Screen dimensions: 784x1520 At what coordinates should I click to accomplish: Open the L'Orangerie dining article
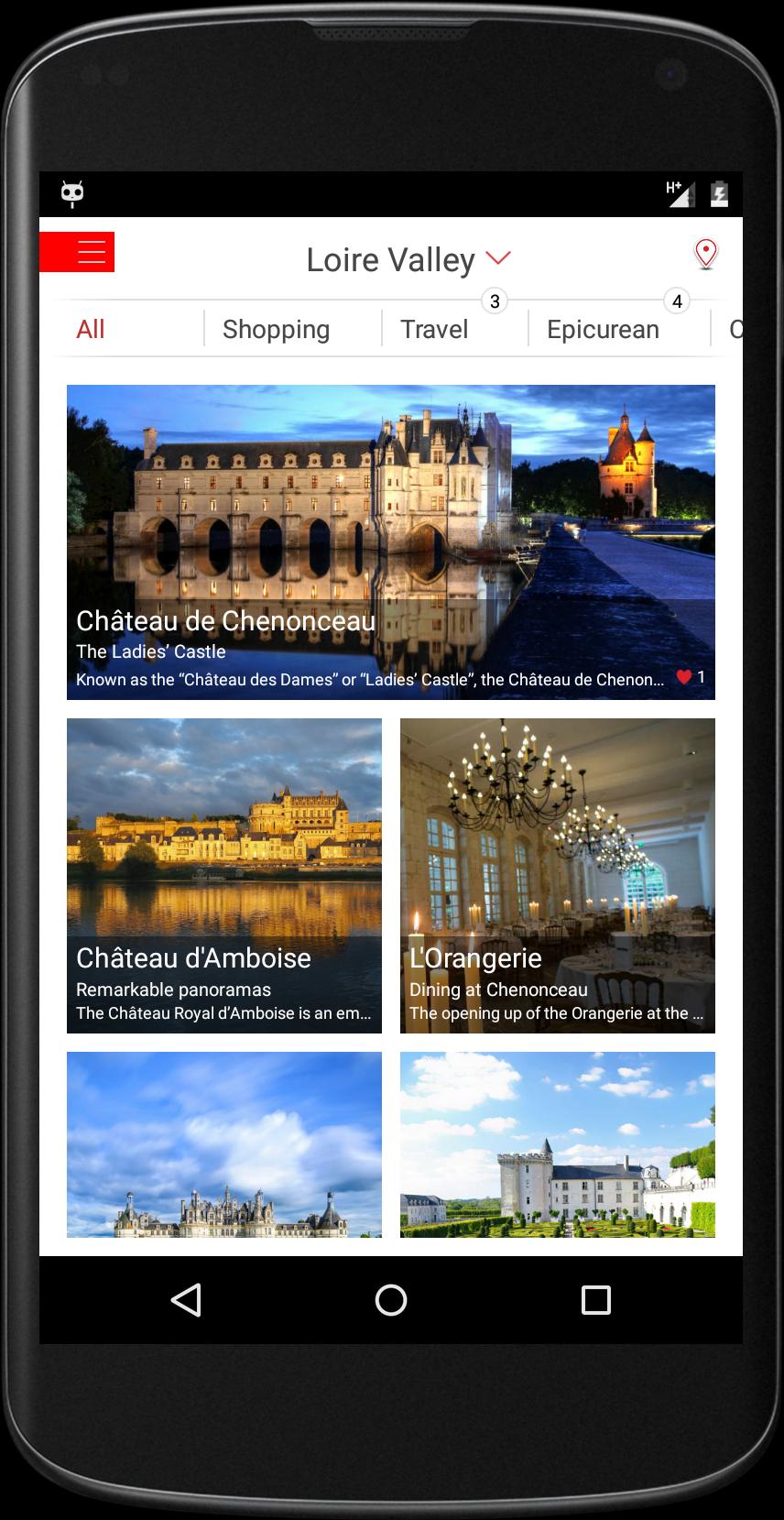[557, 875]
